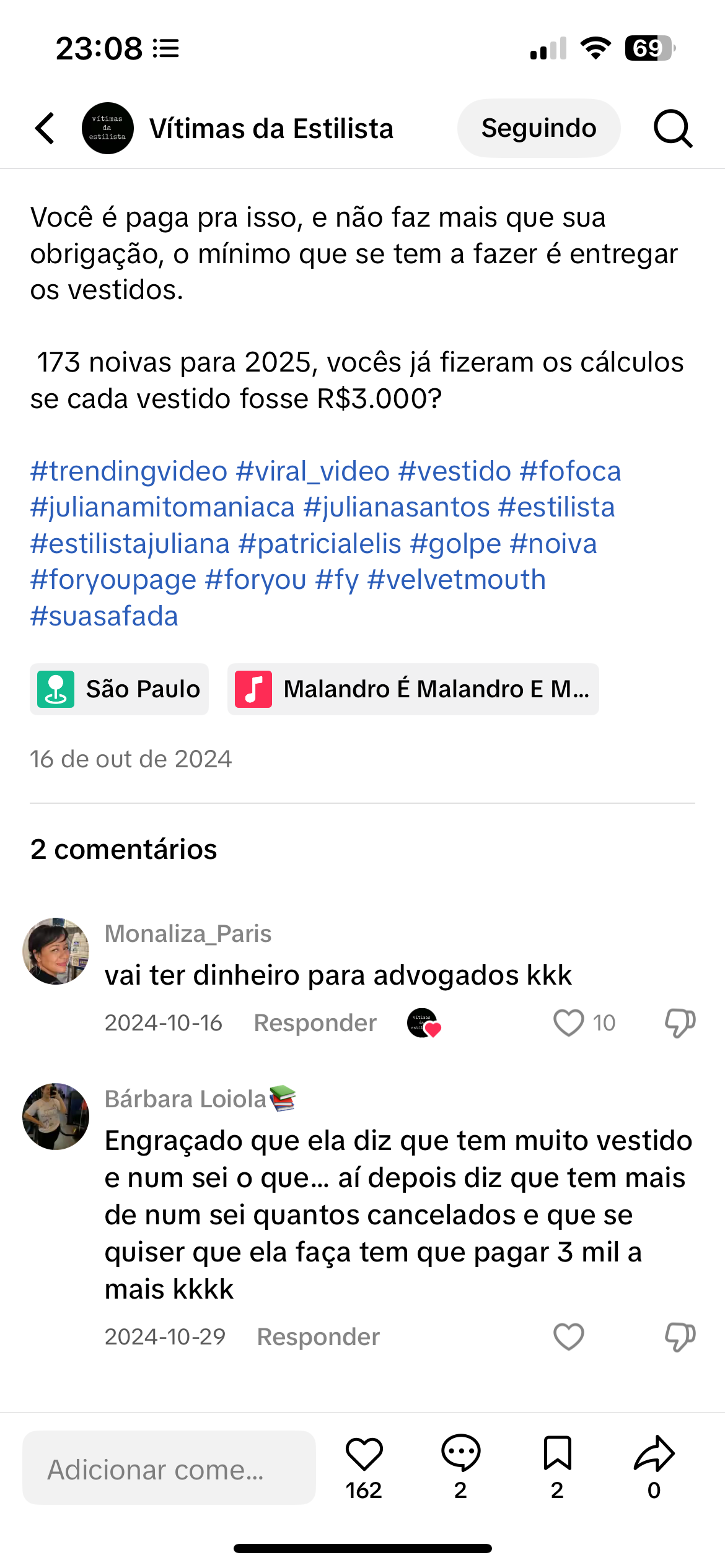Tap the Seguindo button
The width and height of the screenshot is (725, 1568).
click(x=538, y=128)
